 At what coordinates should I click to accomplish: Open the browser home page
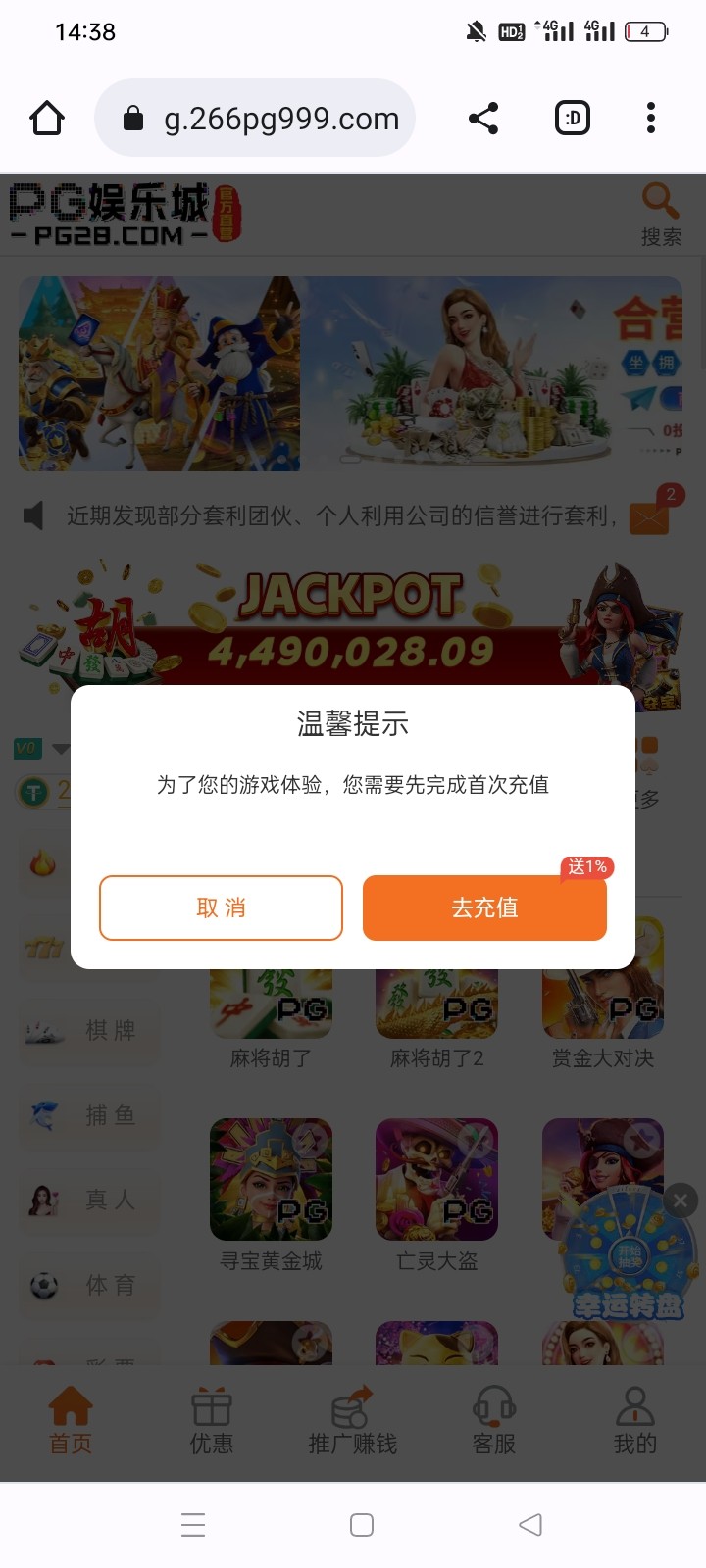47,119
